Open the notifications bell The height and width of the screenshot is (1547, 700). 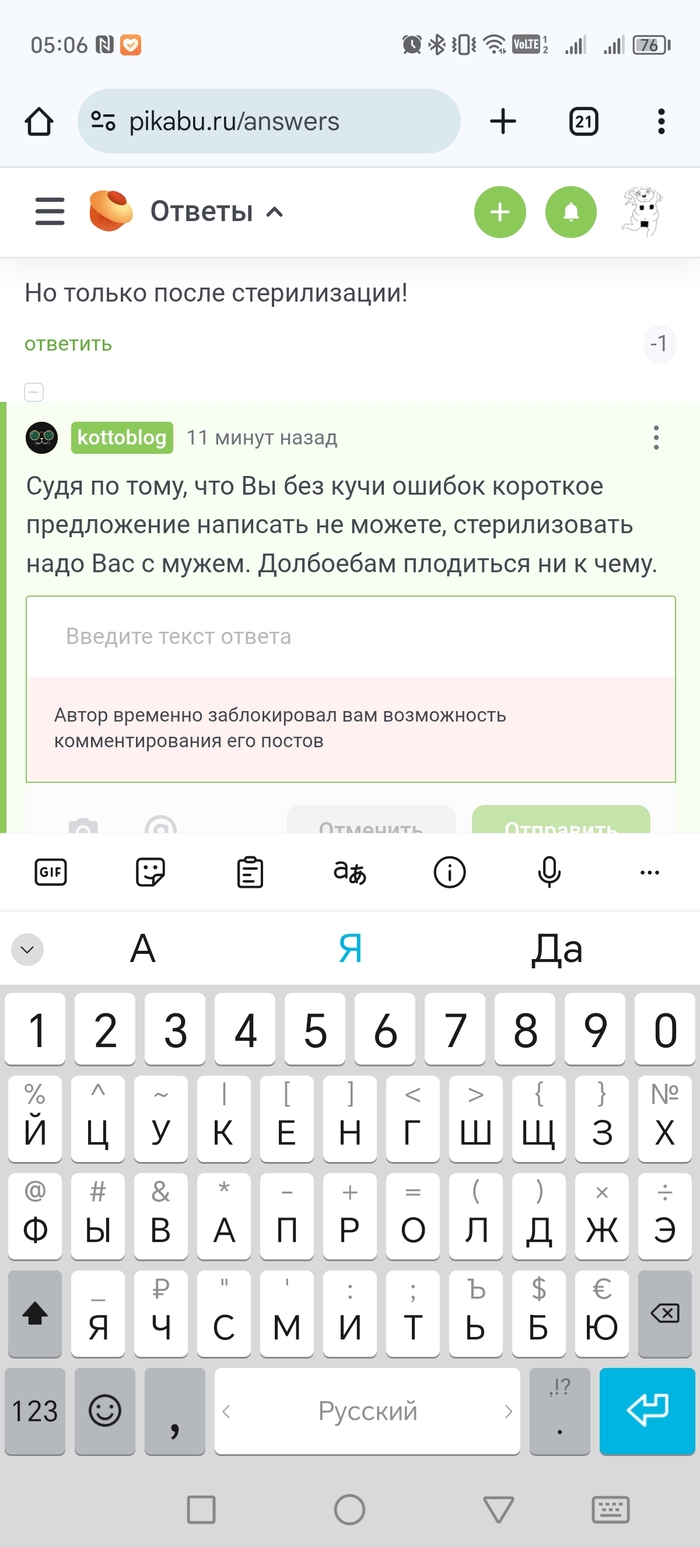(x=571, y=212)
